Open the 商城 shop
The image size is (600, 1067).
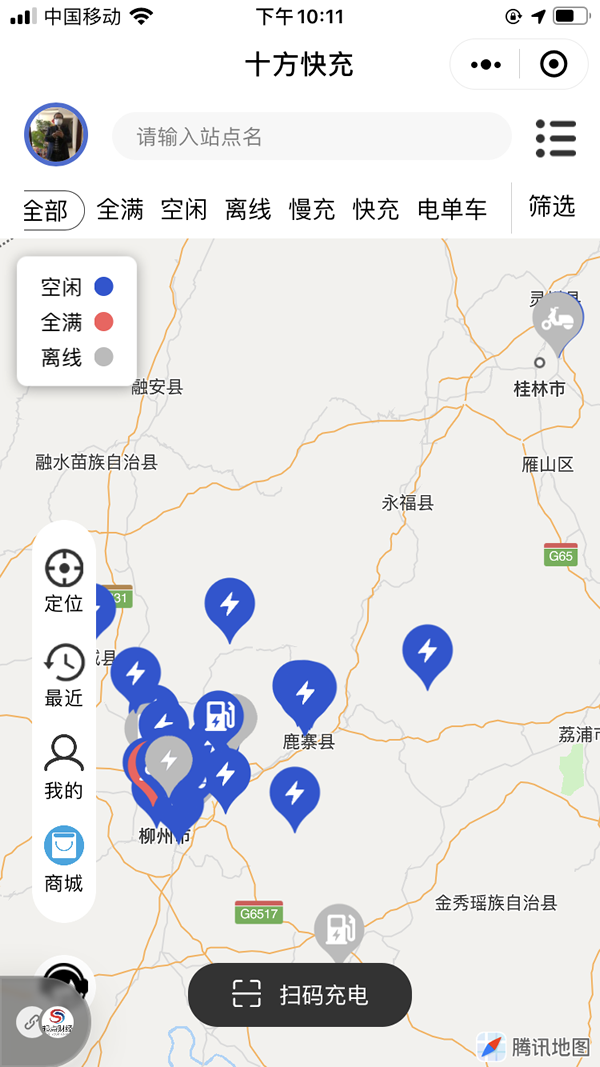(x=64, y=859)
